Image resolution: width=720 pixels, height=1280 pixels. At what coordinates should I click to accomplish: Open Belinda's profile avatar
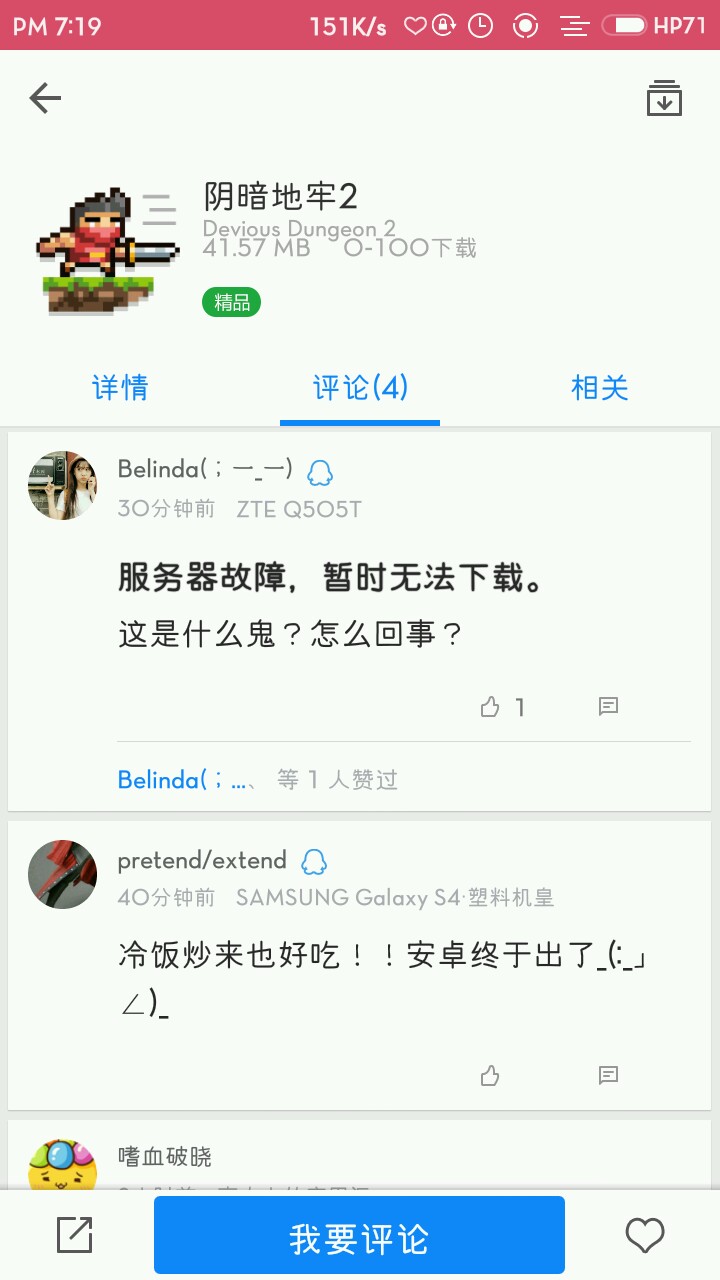click(62, 485)
